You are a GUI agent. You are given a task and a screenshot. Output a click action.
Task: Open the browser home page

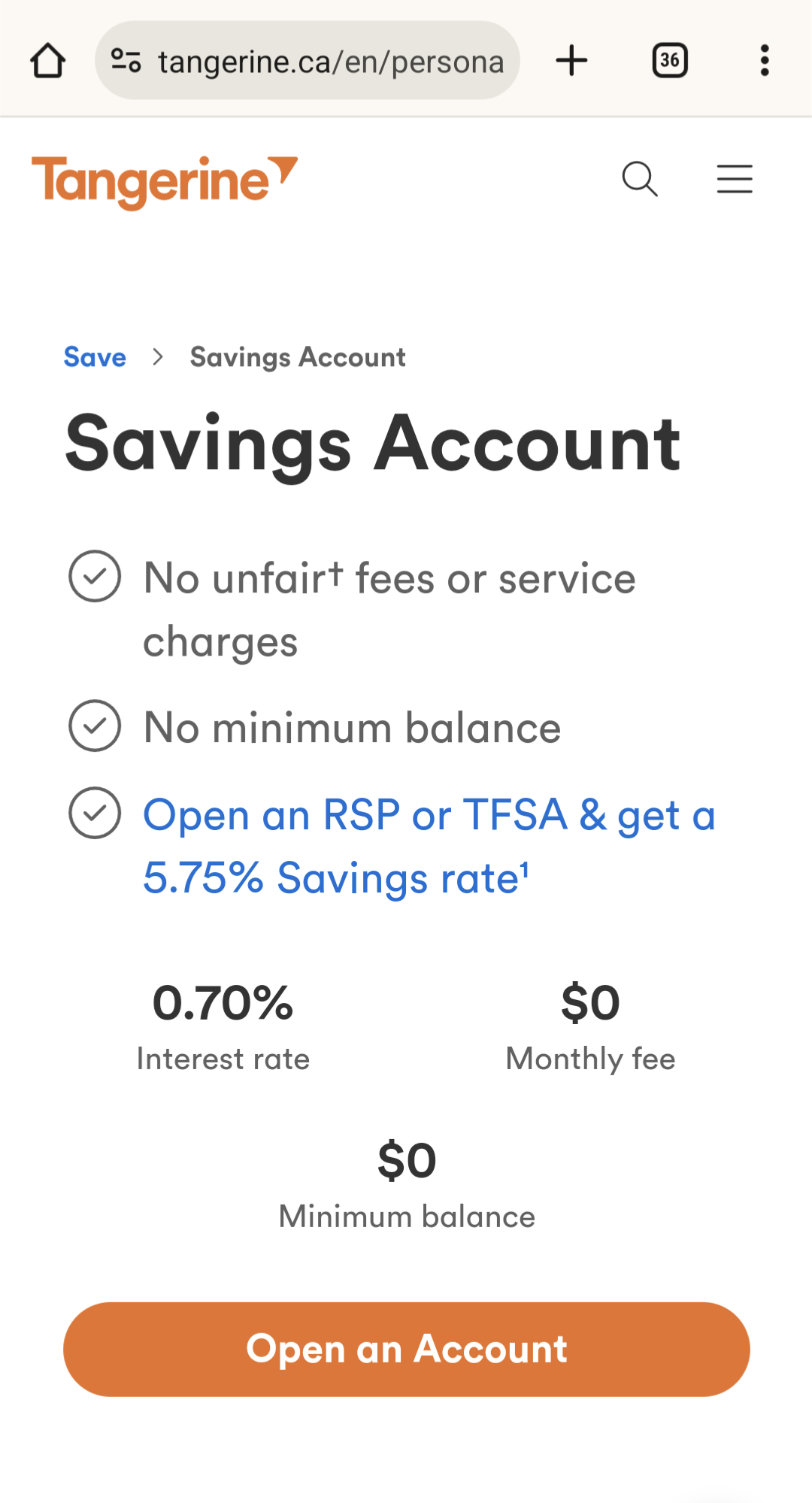pos(47,60)
